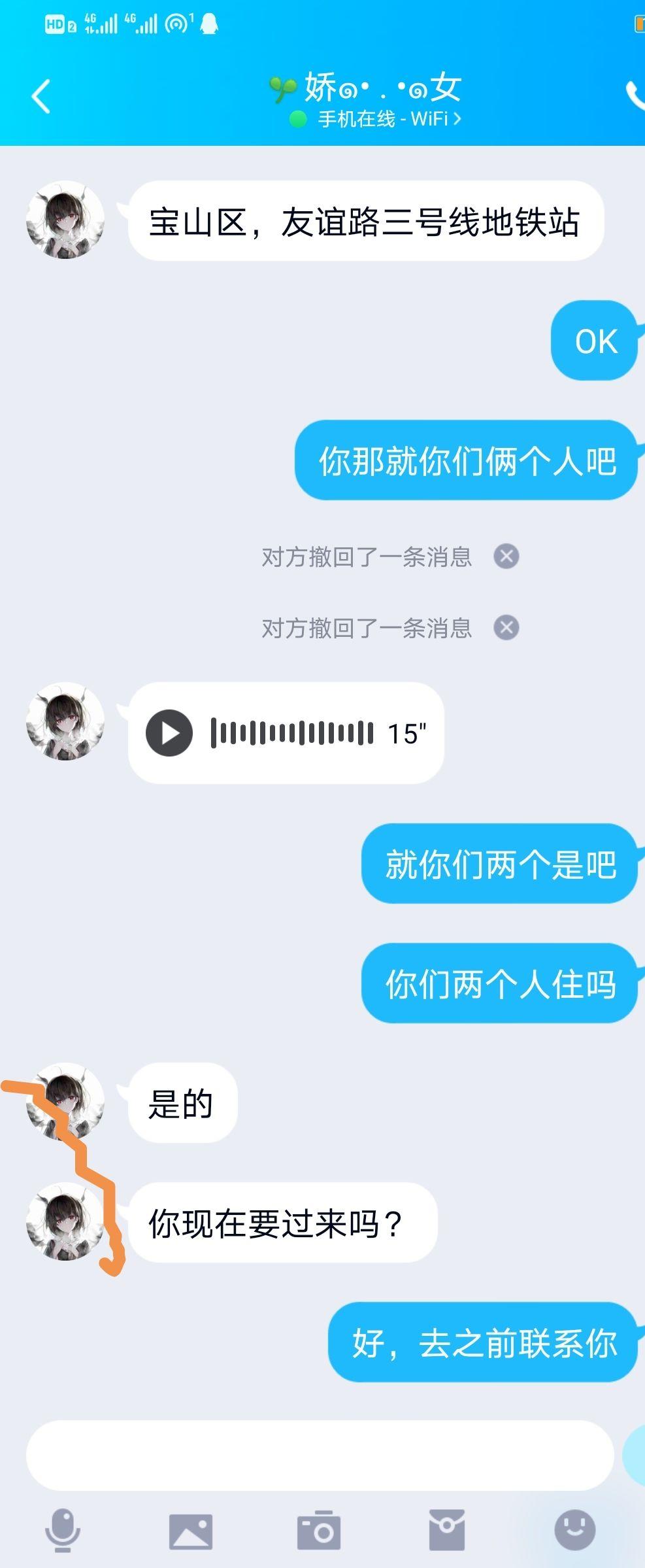Dismiss the first recalled-message notice

(506, 556)
